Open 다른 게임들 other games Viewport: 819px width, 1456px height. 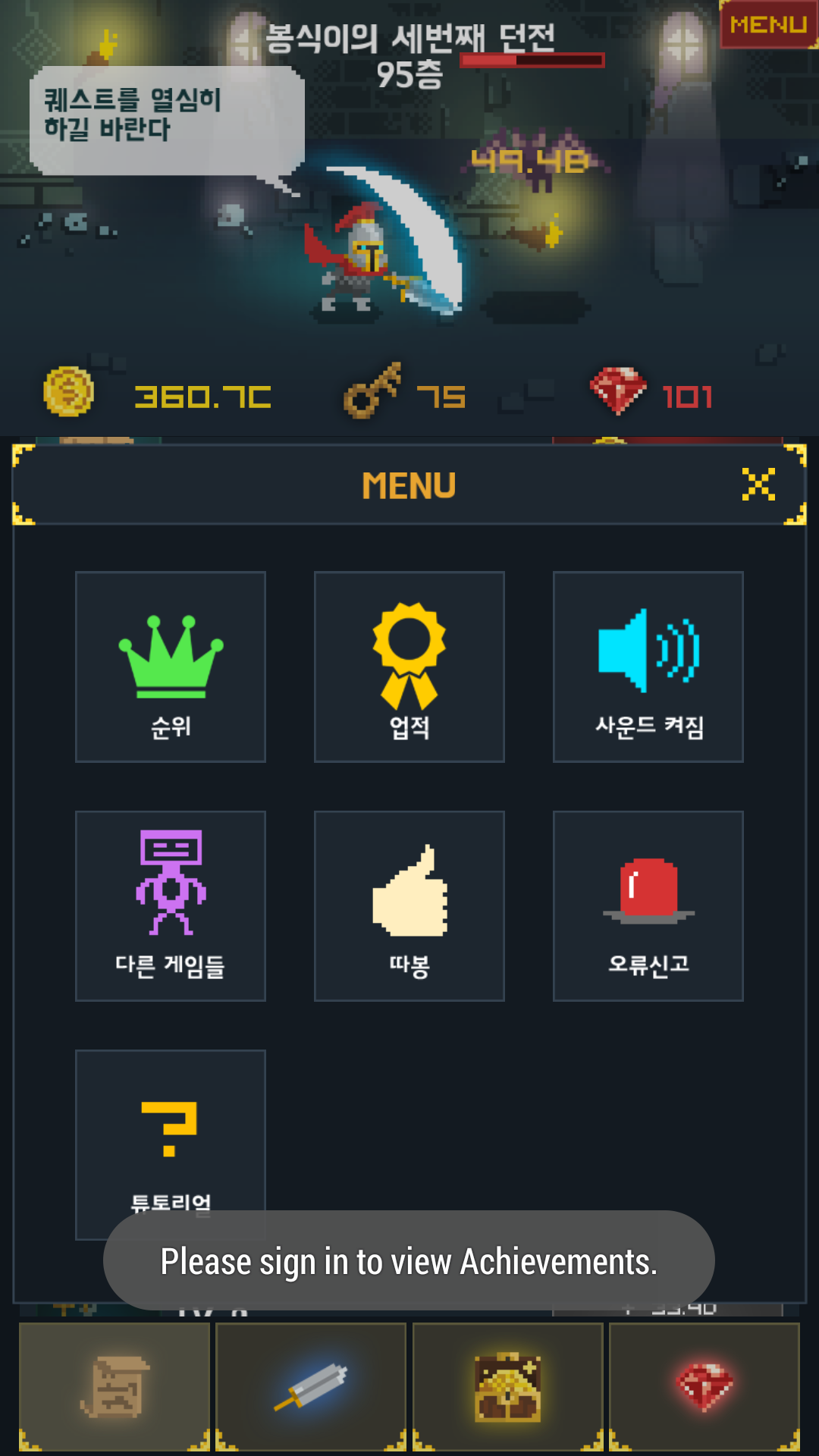[x=171, y=905]
